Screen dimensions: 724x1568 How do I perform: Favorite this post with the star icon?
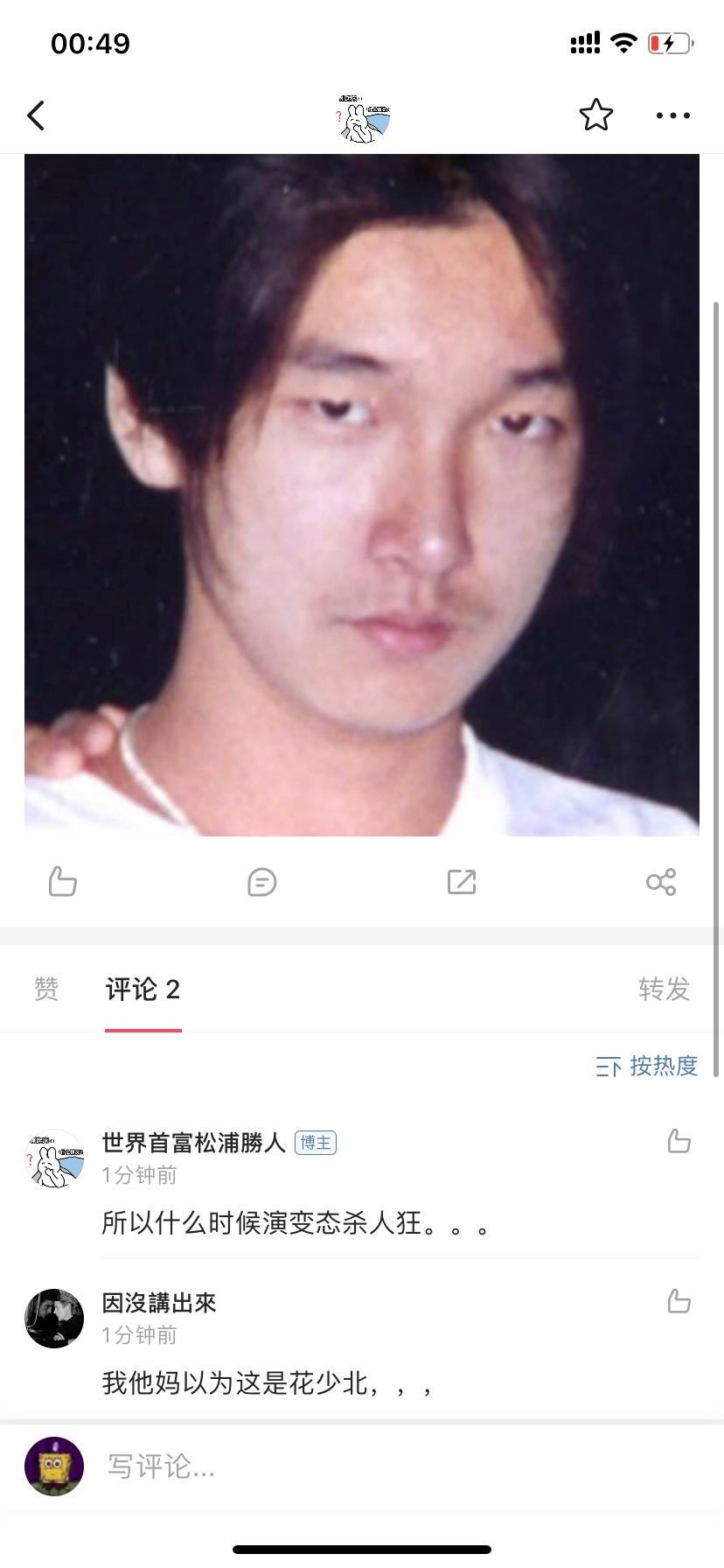click(595, 115)
